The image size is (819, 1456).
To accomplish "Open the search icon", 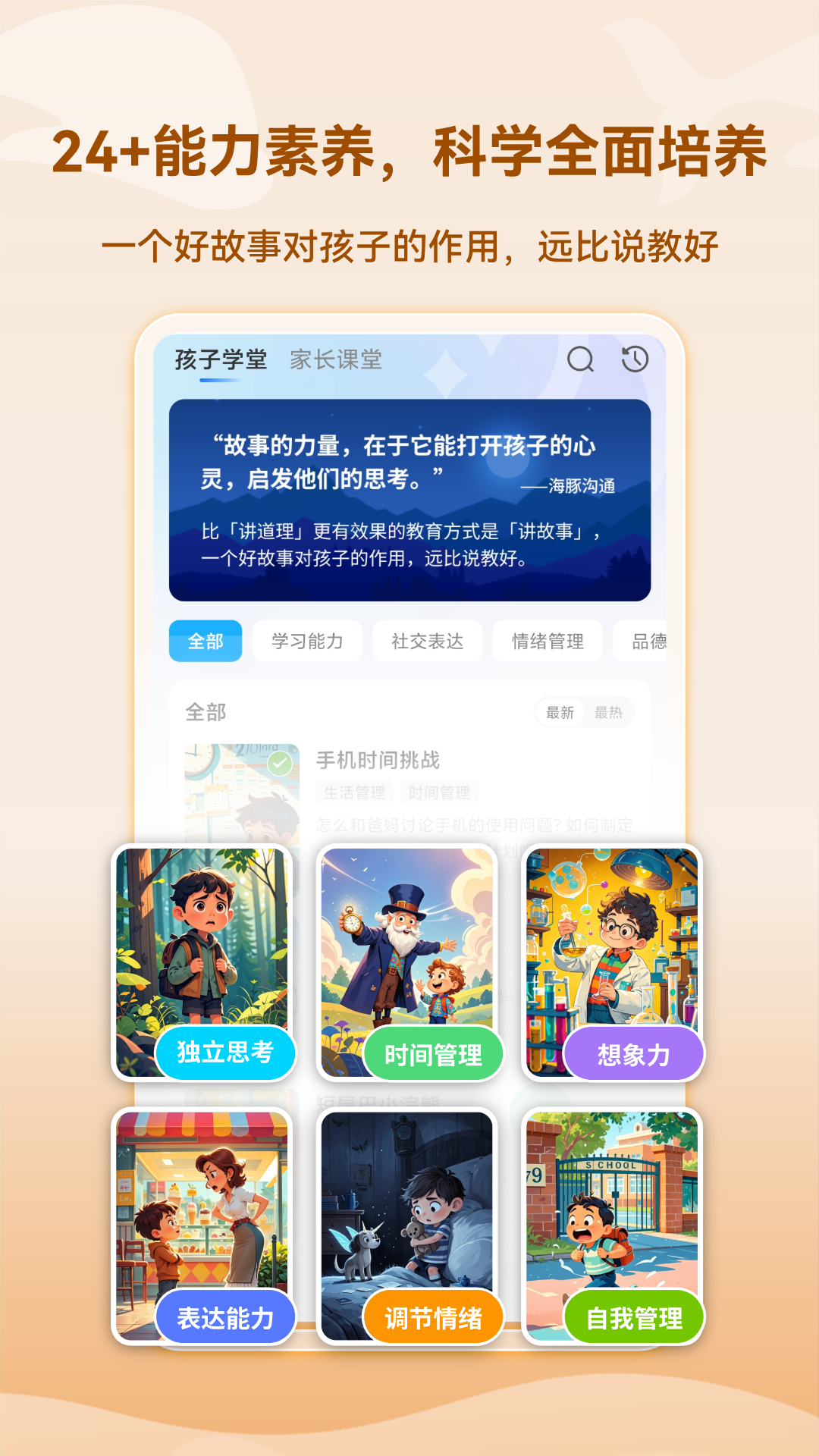I will pos(581,359).
